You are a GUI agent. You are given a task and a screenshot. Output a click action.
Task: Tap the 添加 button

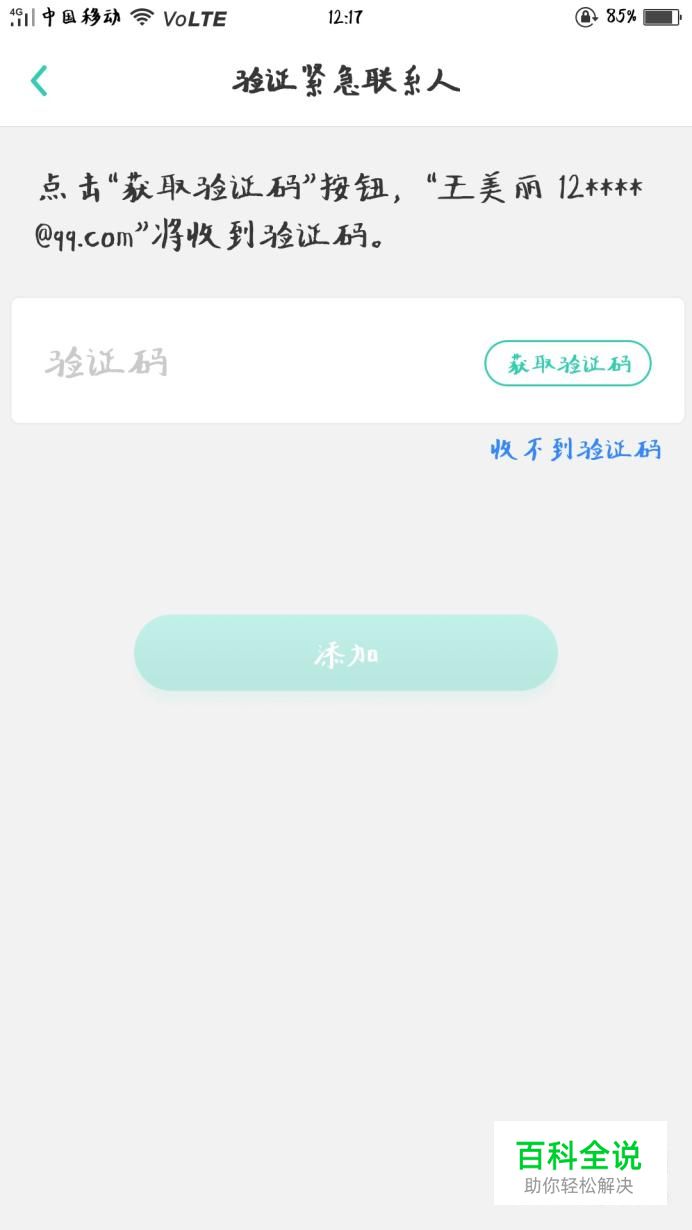pyautogui.click(x=346, y=653)
